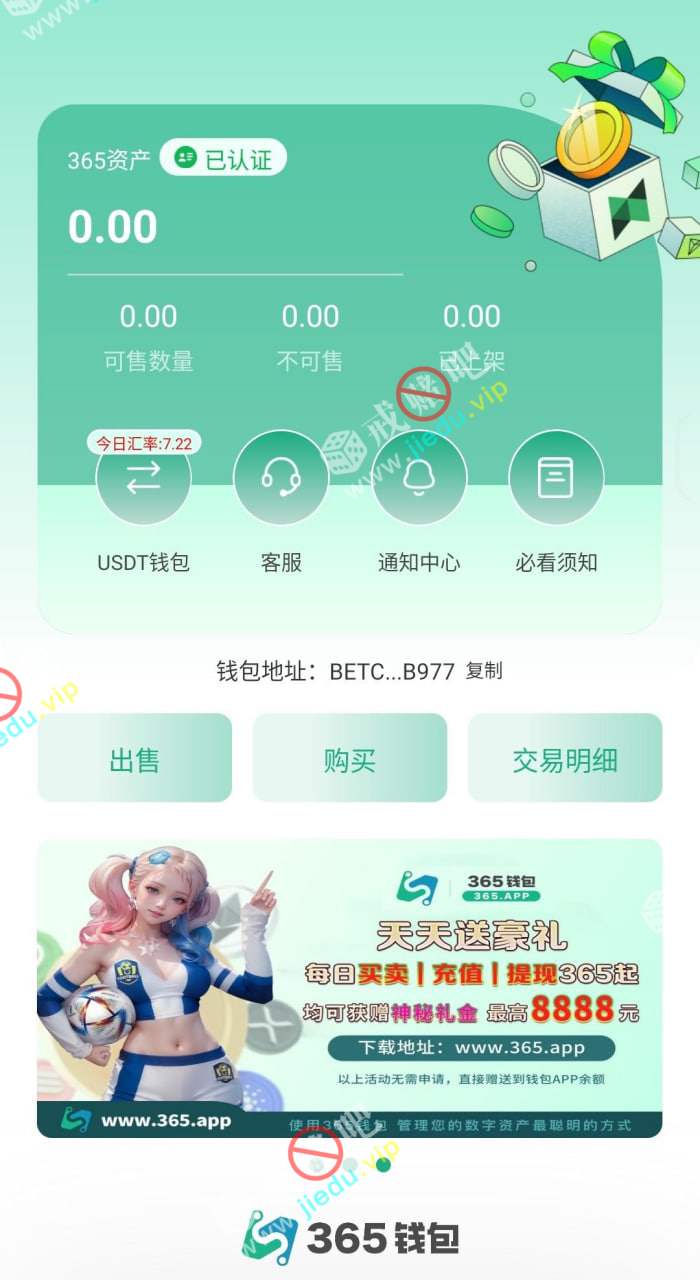Copy the wallet address with 复制
This screenshot has height=1280, width=700.
[x=484, y=671]
